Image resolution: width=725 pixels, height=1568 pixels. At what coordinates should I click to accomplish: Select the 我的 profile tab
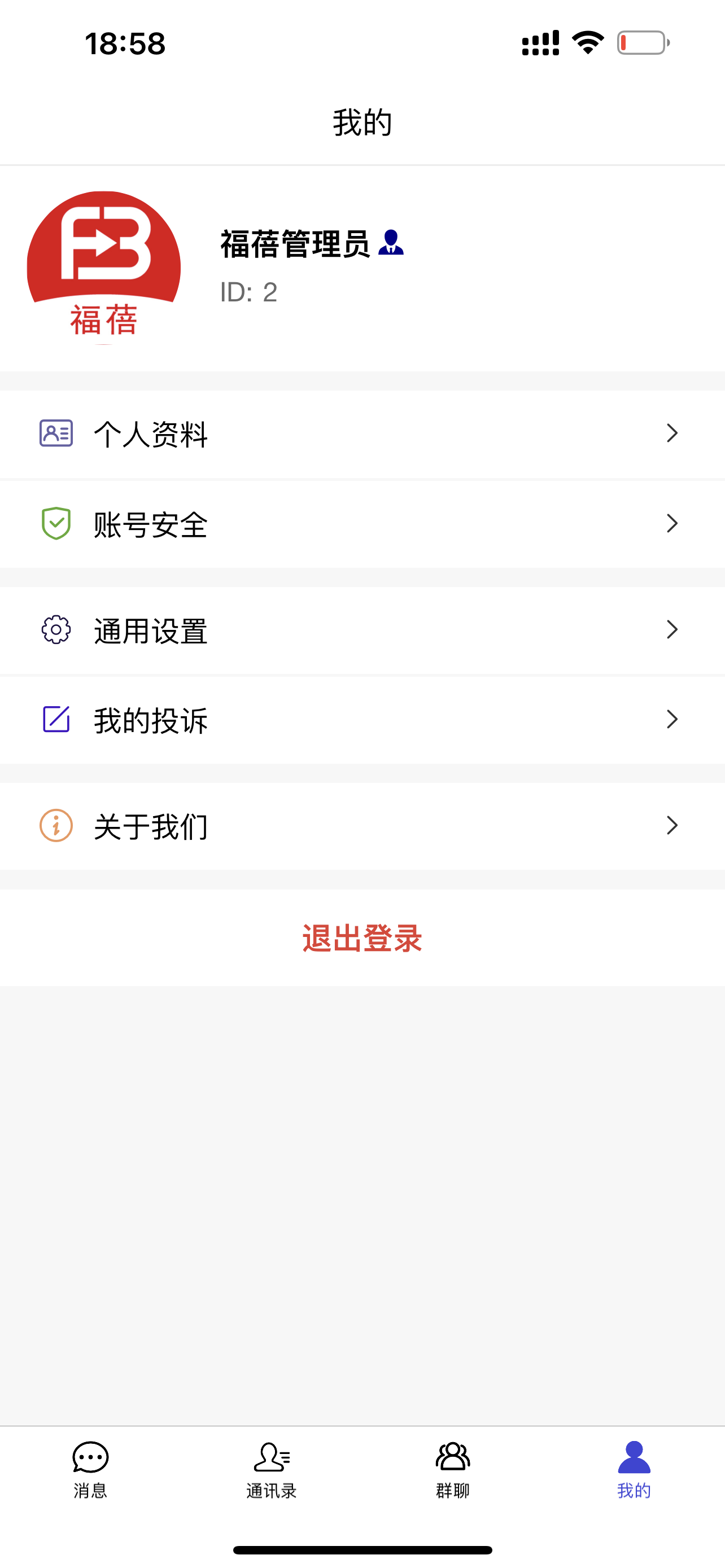[634, 1469]
